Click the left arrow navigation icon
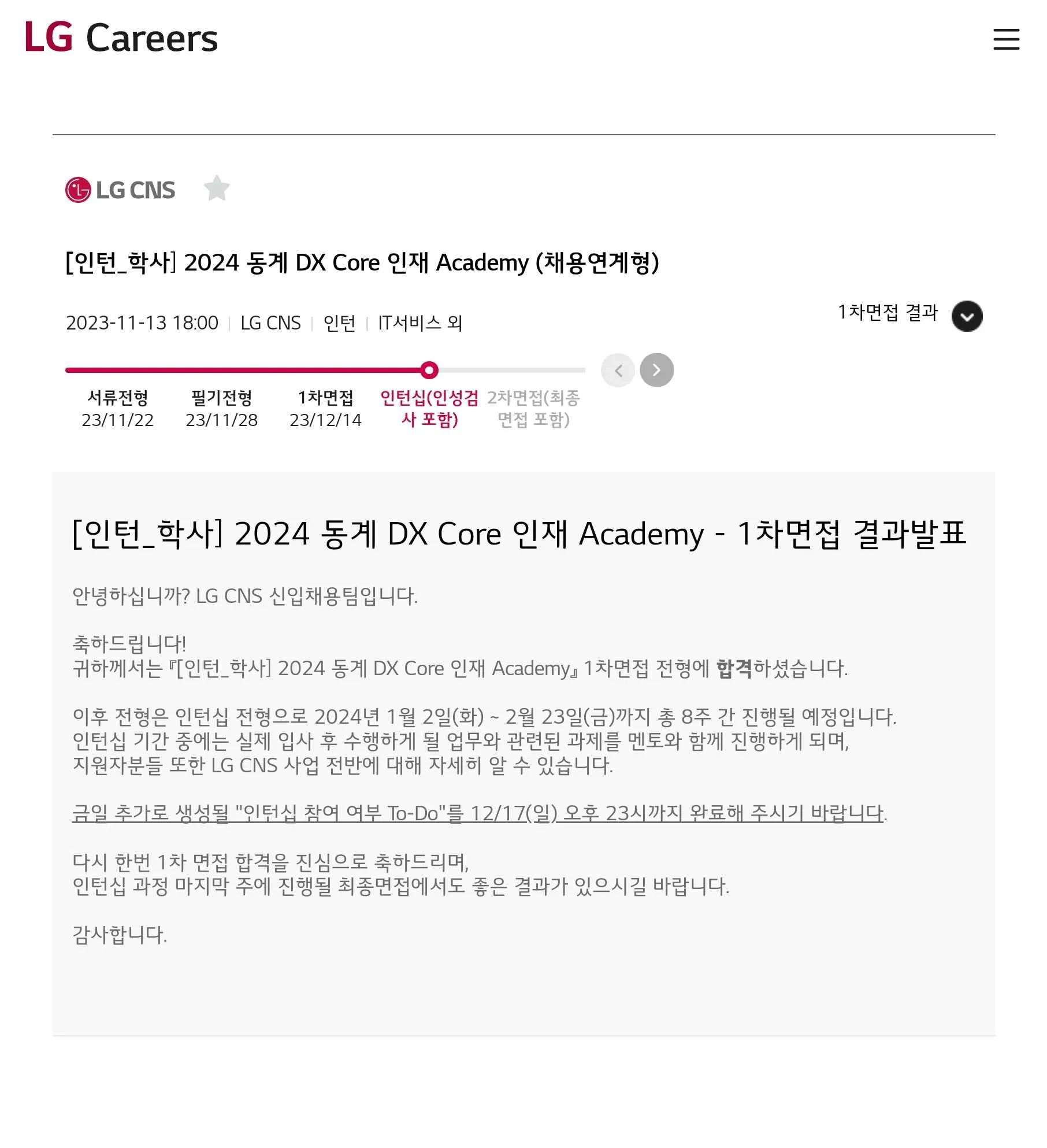1047x1148 pixels. 617,370
